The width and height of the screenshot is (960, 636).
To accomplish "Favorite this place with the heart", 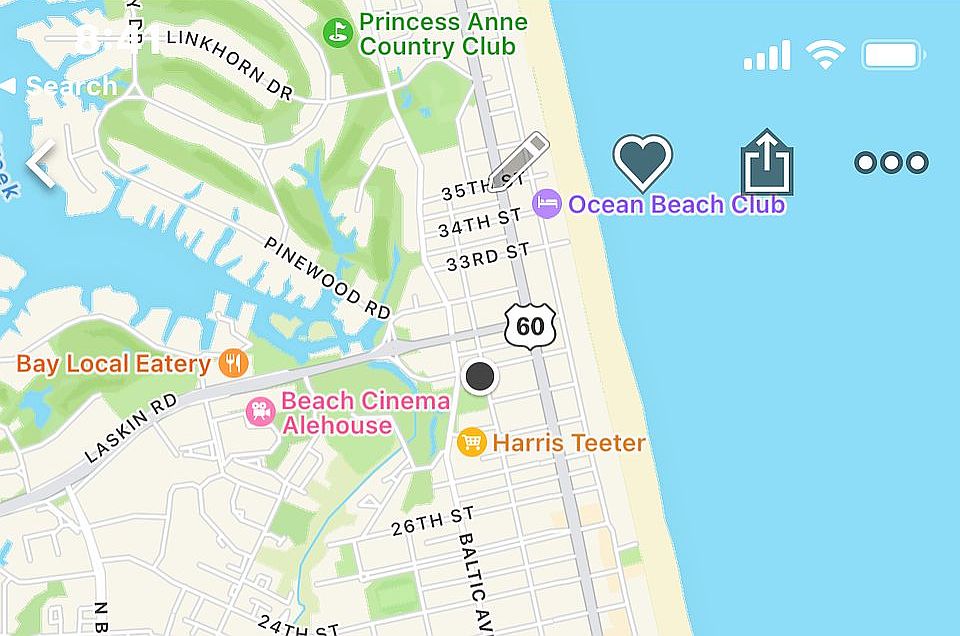I will 642,162.
